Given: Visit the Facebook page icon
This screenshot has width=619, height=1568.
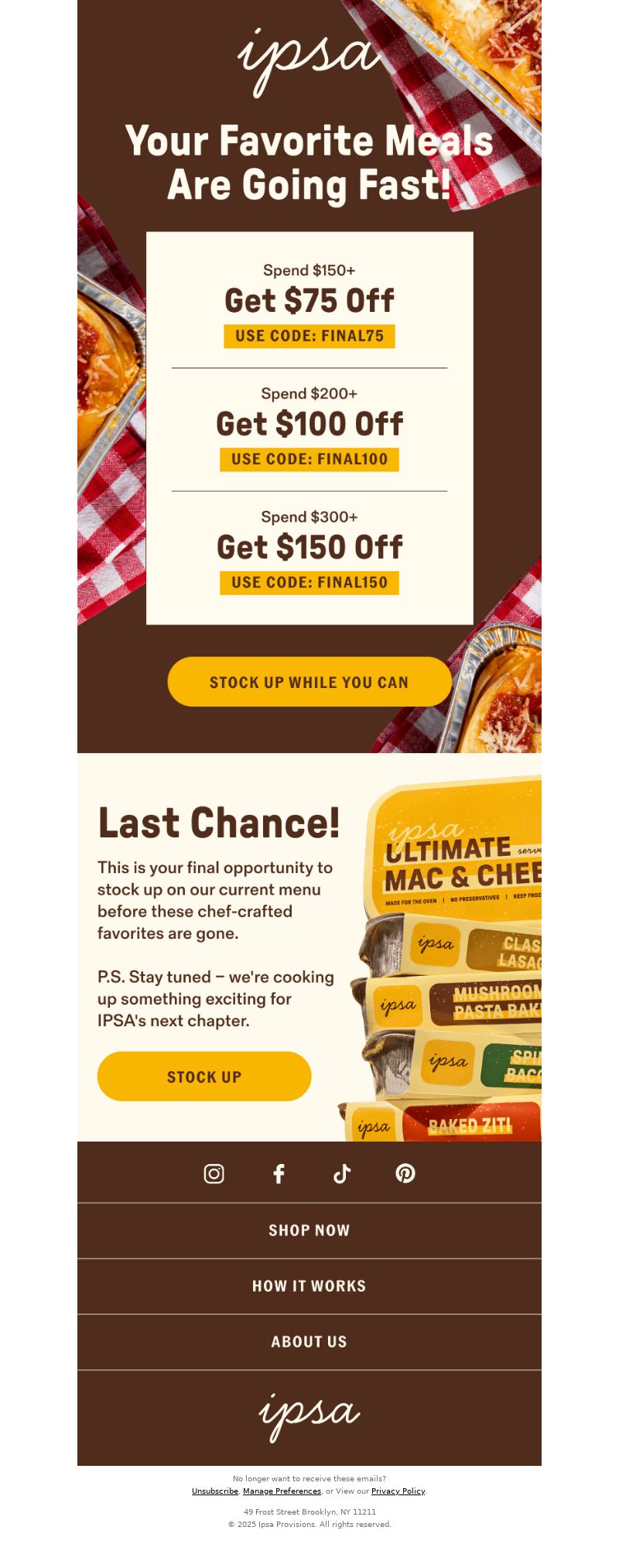Looking at the screenshot, I should tap(279, 1174).
